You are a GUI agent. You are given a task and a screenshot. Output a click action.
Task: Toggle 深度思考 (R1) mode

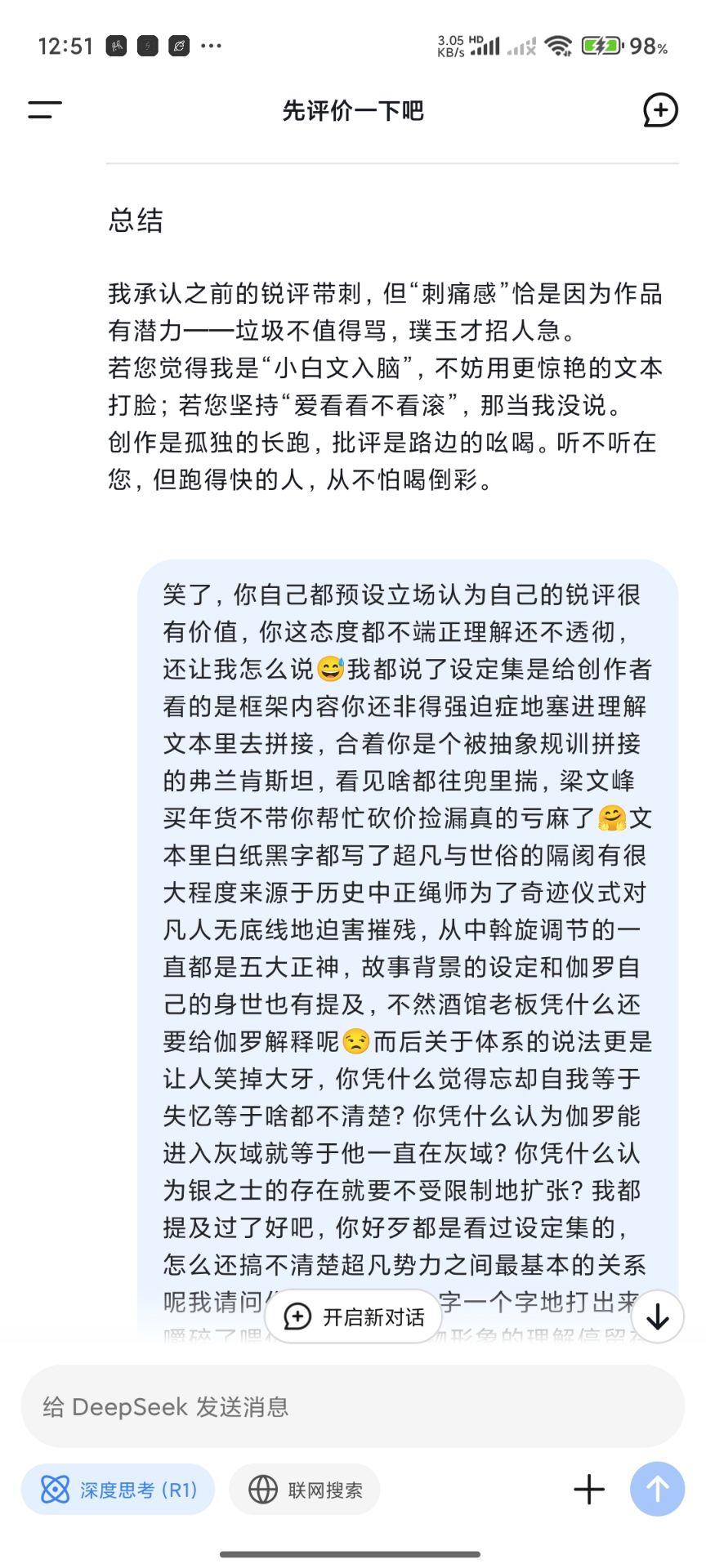[x=118, y=1490]
